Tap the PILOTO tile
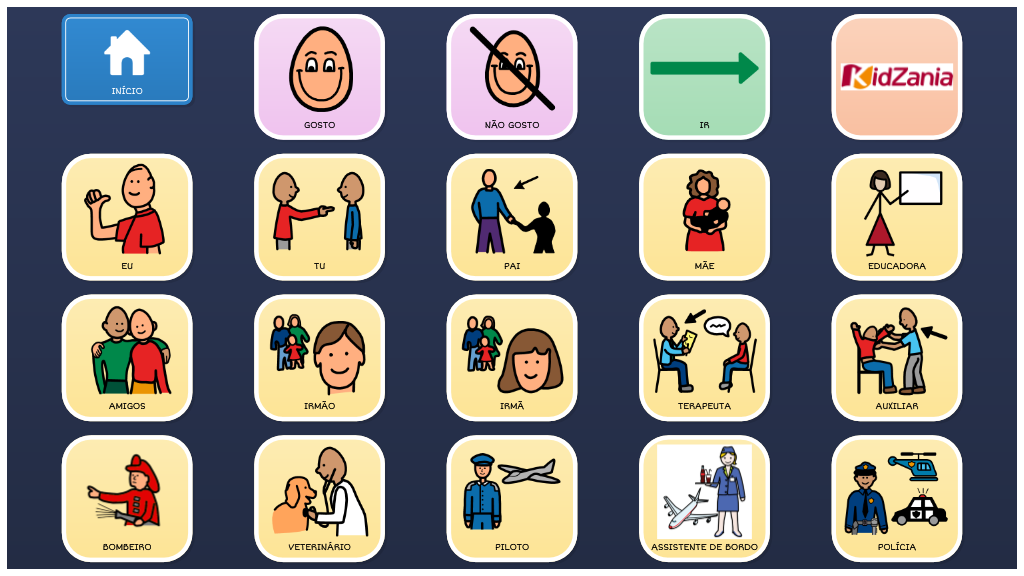1024x576 pixels. click(x=512, y=498)
